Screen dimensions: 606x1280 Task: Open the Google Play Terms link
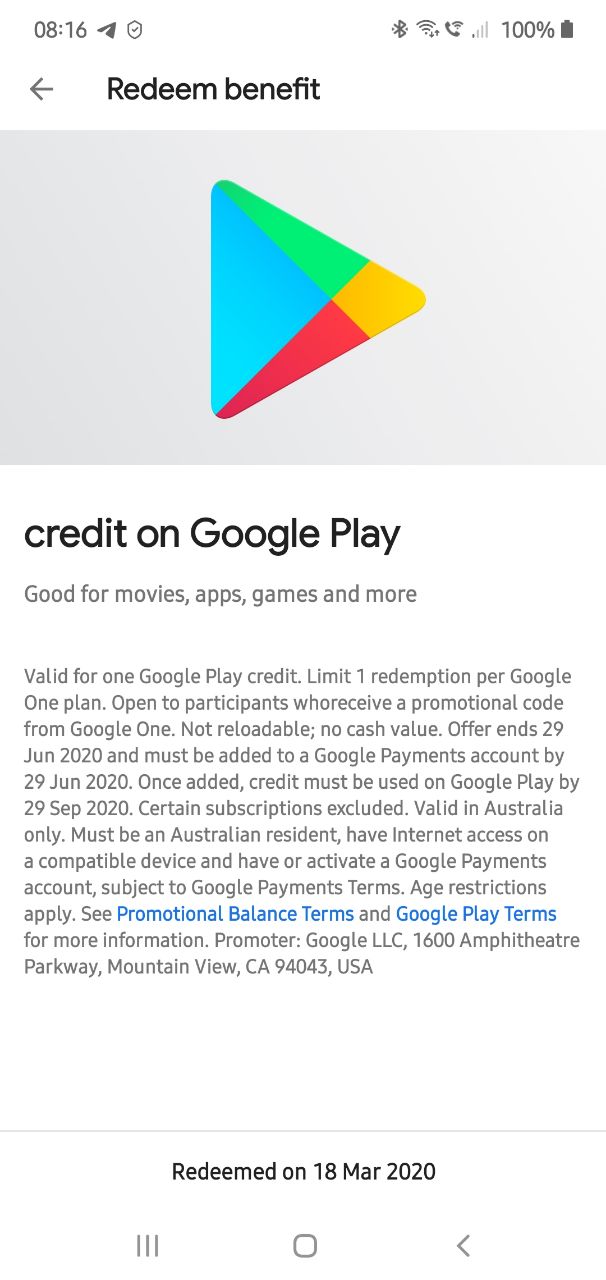click(476, 914)
